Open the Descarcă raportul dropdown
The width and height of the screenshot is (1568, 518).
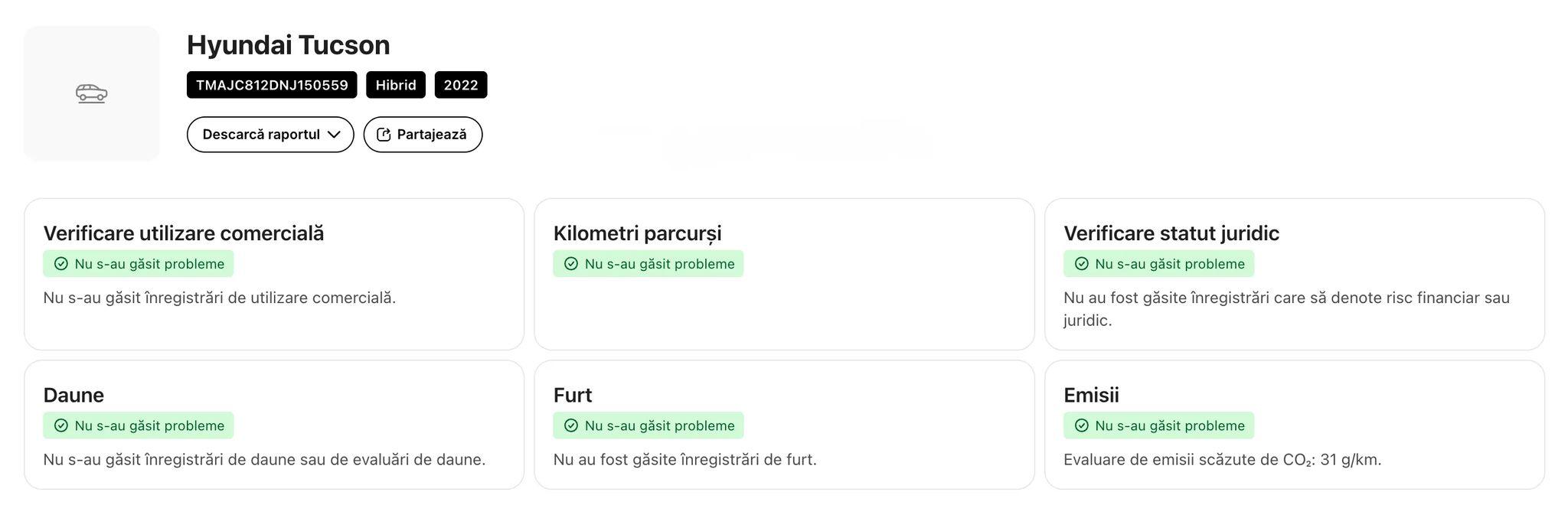click(270, 135)
